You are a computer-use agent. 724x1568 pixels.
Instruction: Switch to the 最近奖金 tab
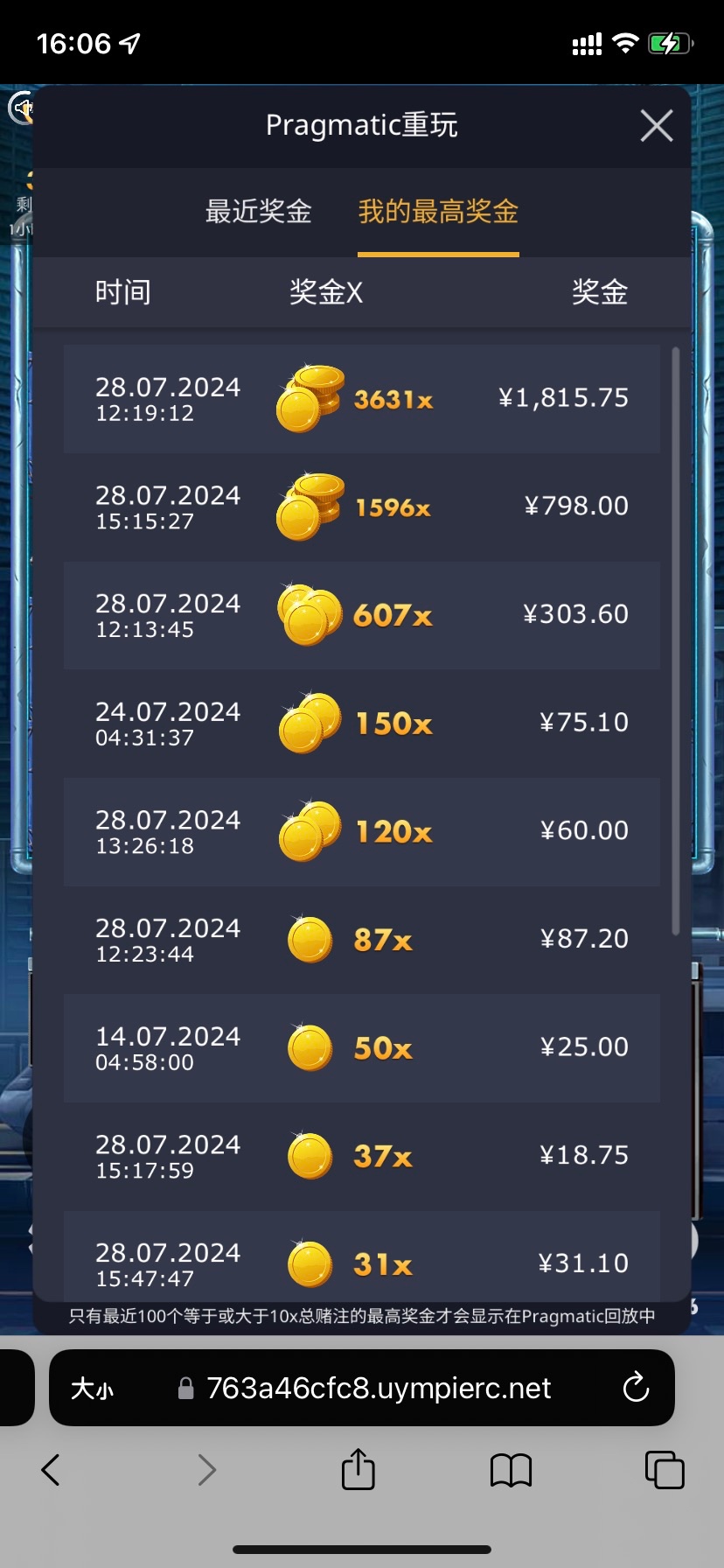(x=258, y=212)
